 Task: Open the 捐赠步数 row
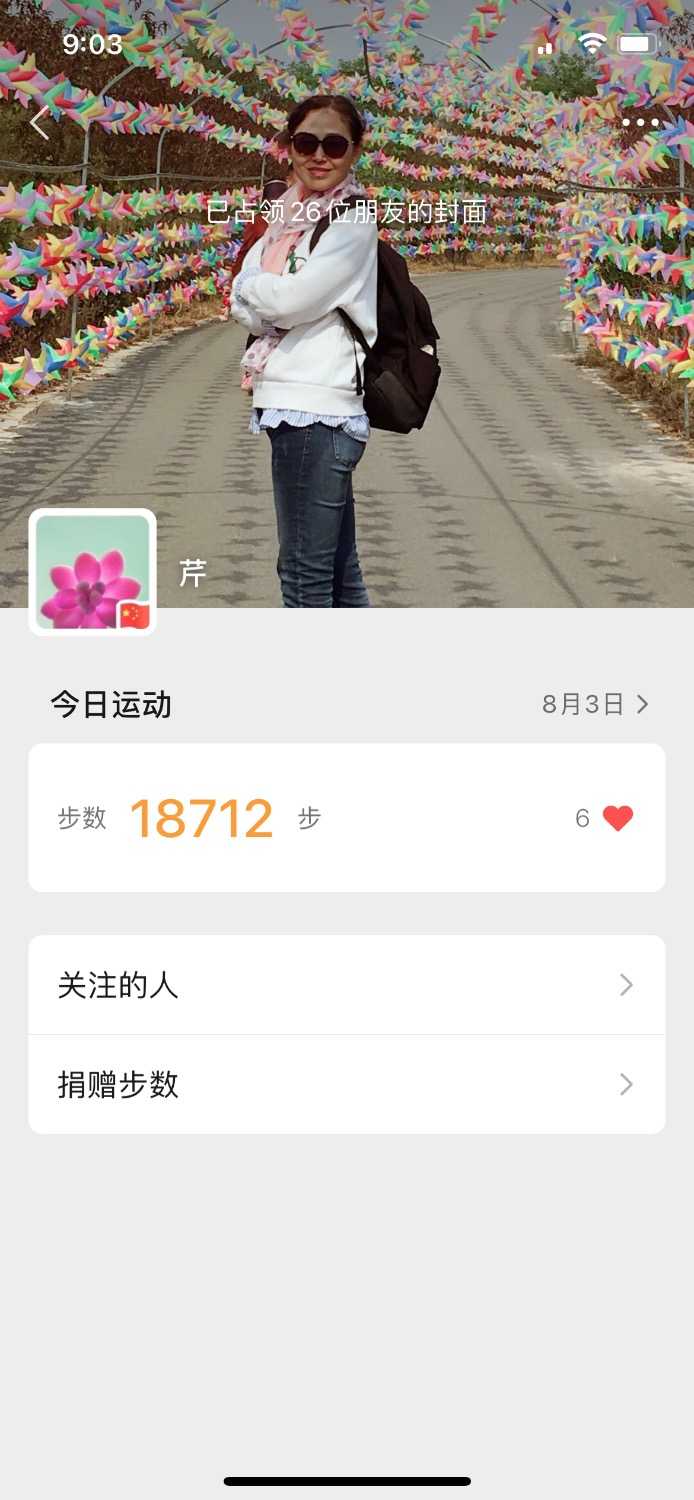(346, 1084)
